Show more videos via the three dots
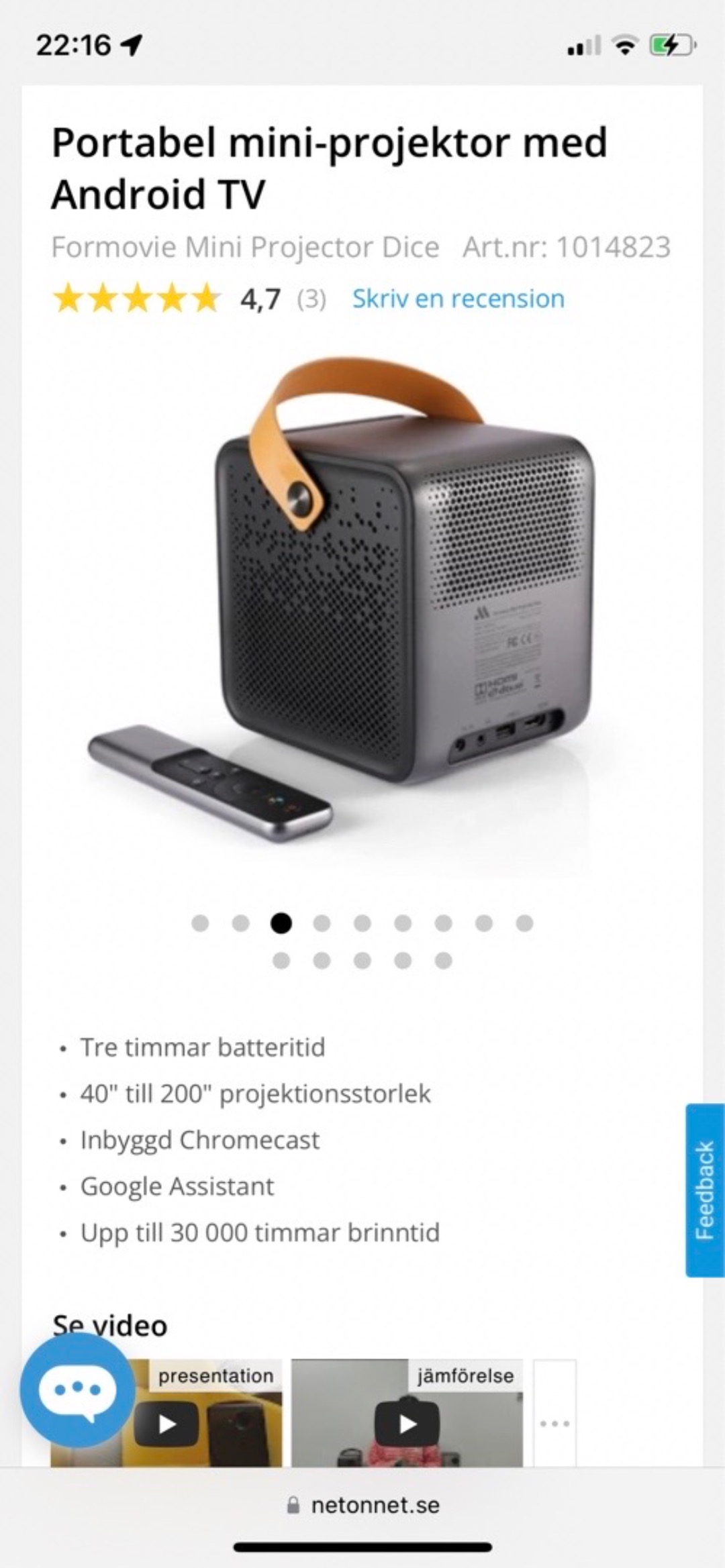The height and width of the screenshot is (1568, 725). tap(554, 1423)
